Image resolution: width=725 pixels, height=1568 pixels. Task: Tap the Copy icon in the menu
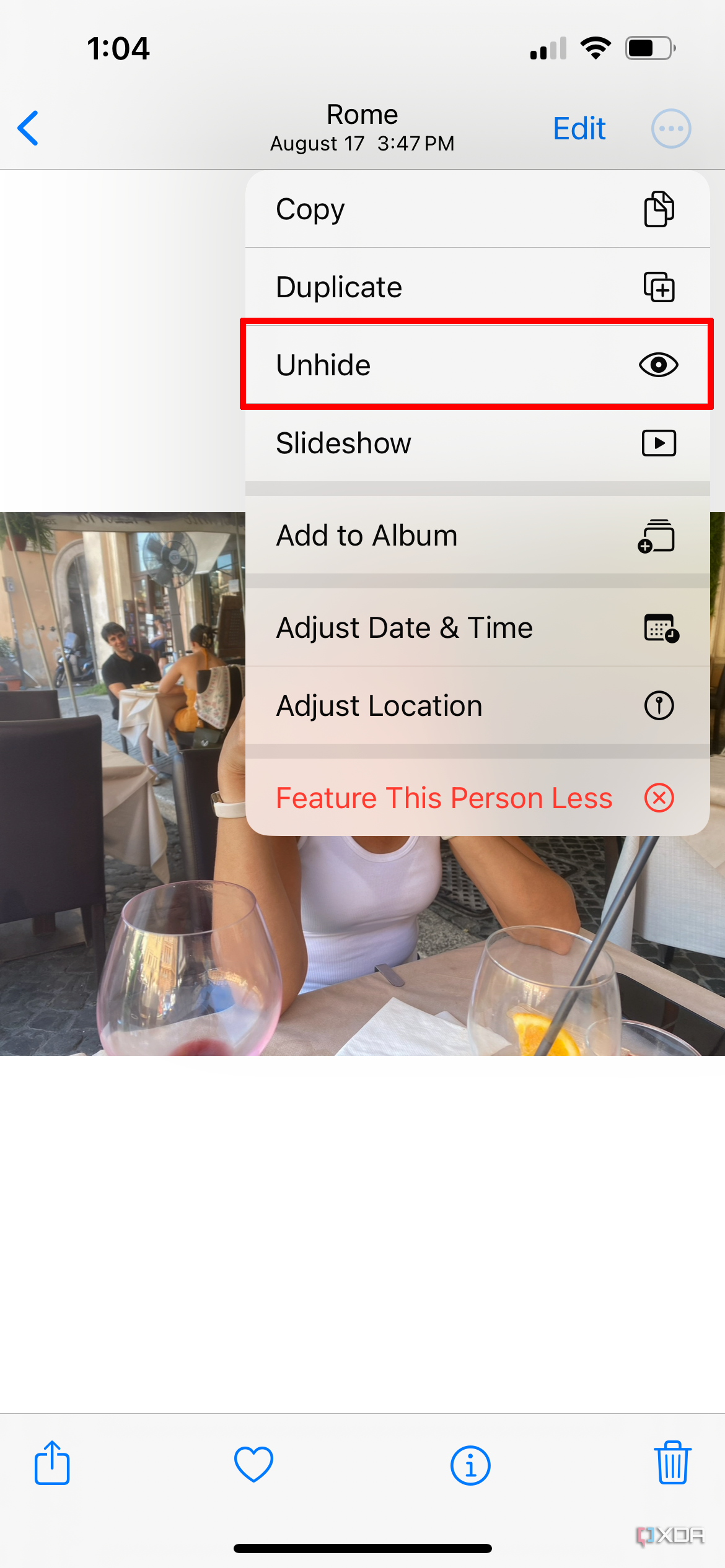pyautogui.click(x=658, y=209)
